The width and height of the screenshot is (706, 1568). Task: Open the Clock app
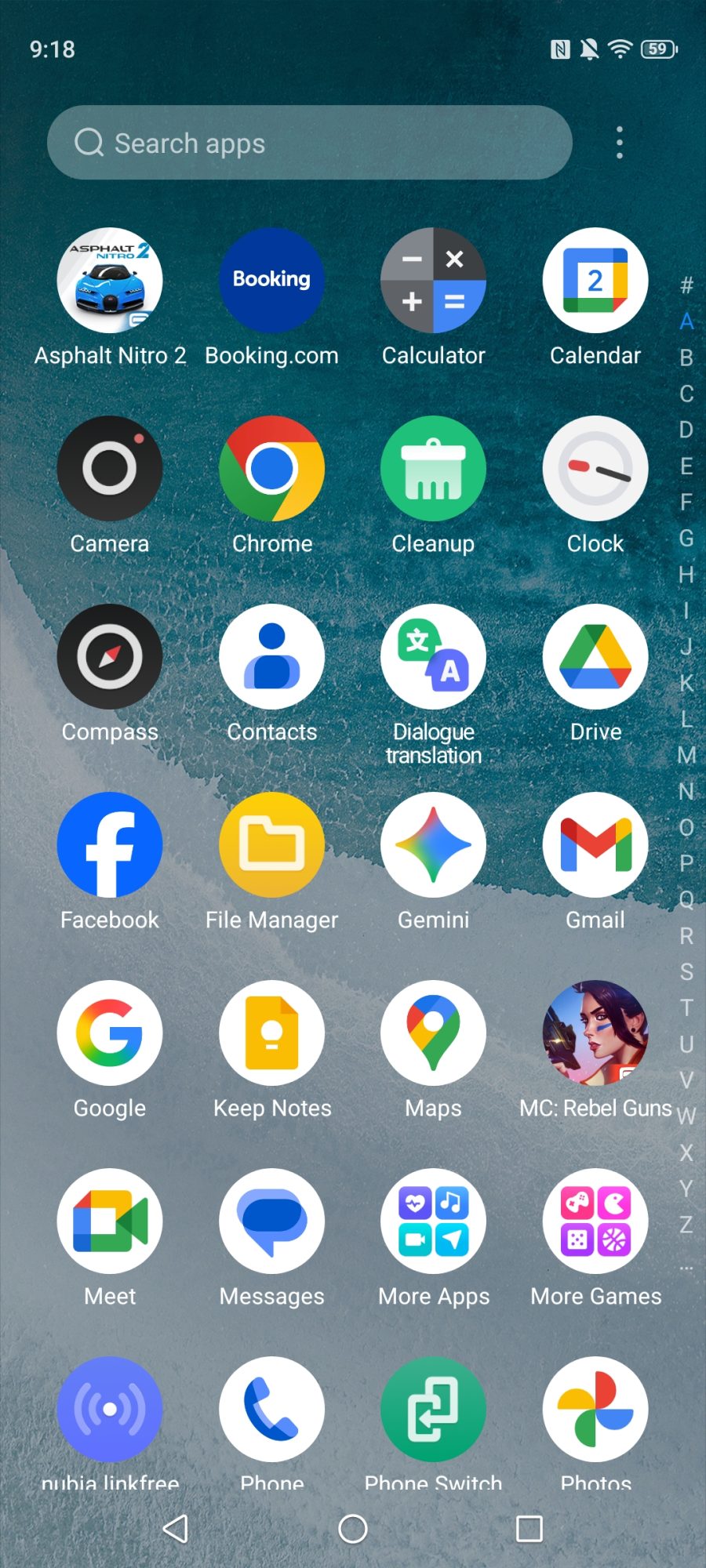595,469
